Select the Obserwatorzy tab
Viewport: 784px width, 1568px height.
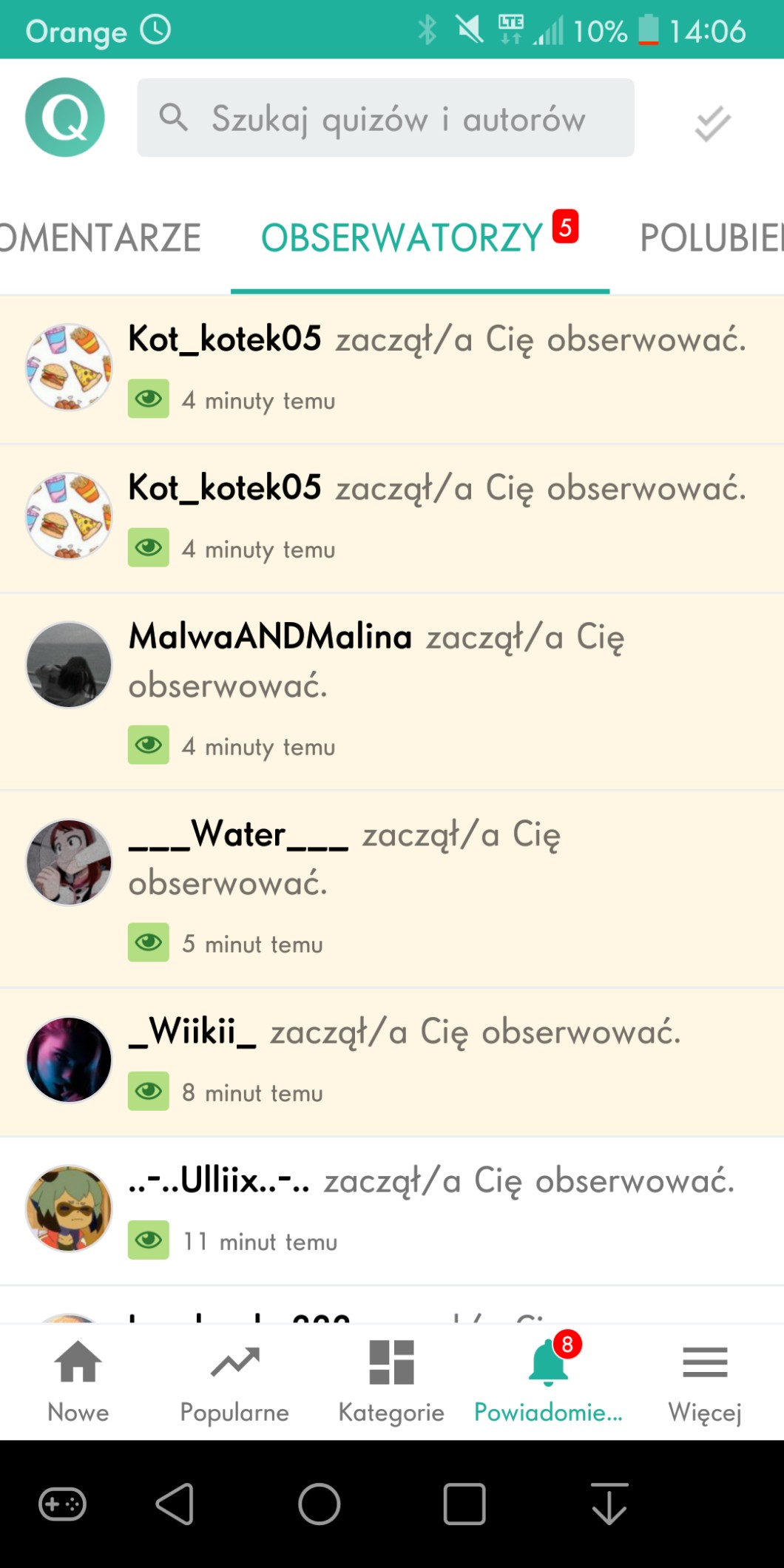[x=403, y=238]
